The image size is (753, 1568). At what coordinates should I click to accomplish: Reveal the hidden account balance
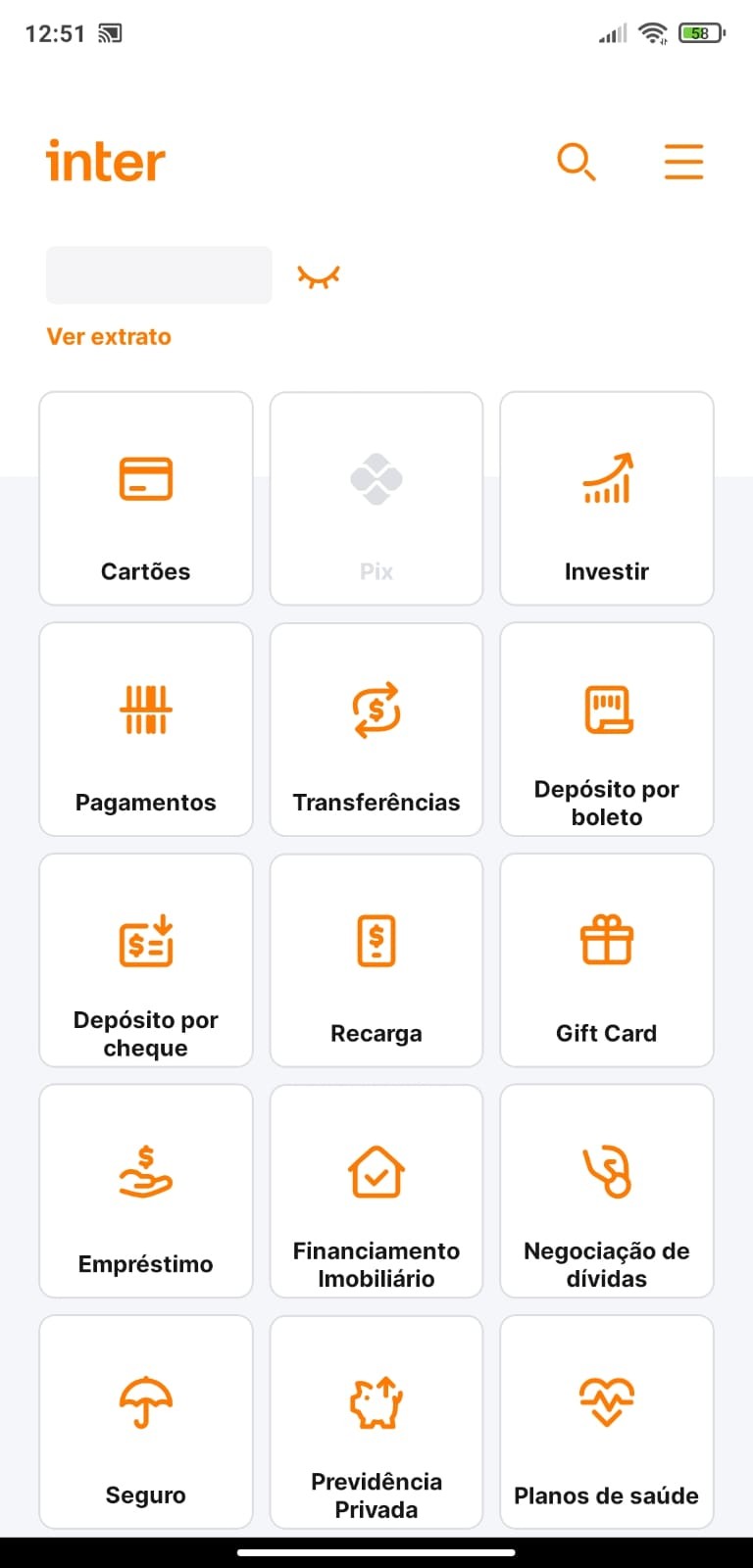pyautogui.click(x=319, y=276)
